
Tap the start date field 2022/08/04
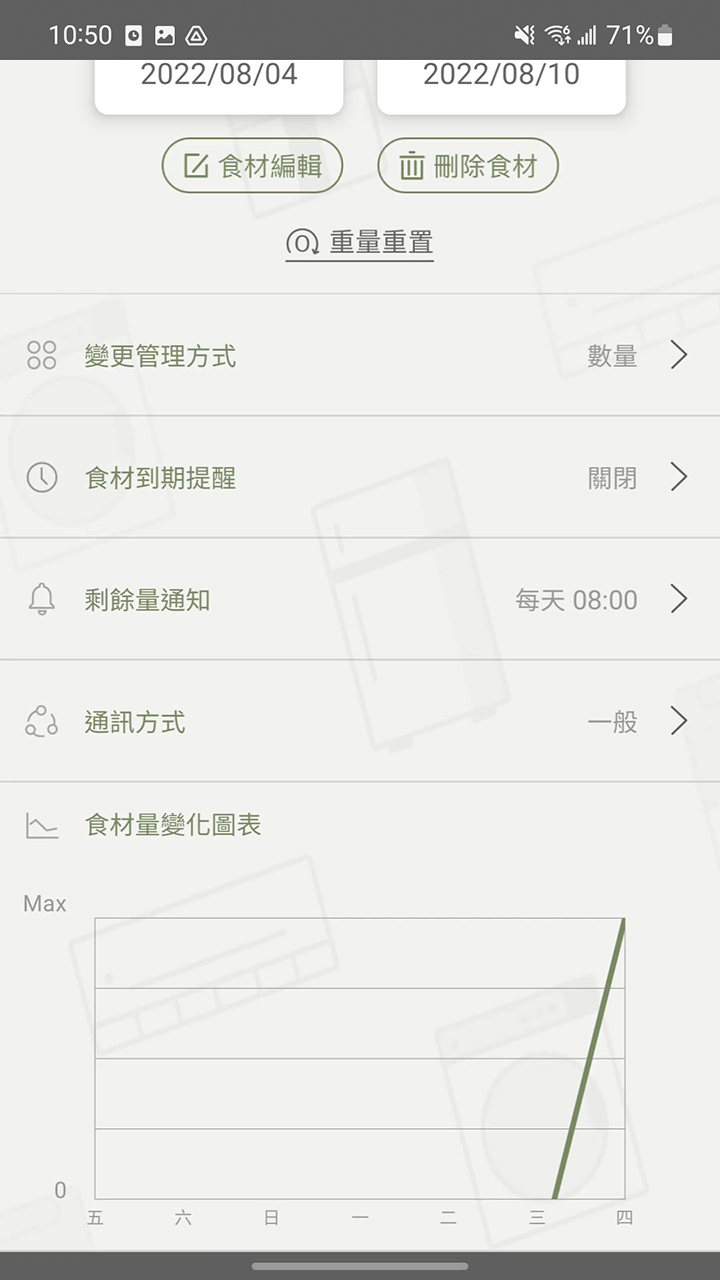click(218, 73)
